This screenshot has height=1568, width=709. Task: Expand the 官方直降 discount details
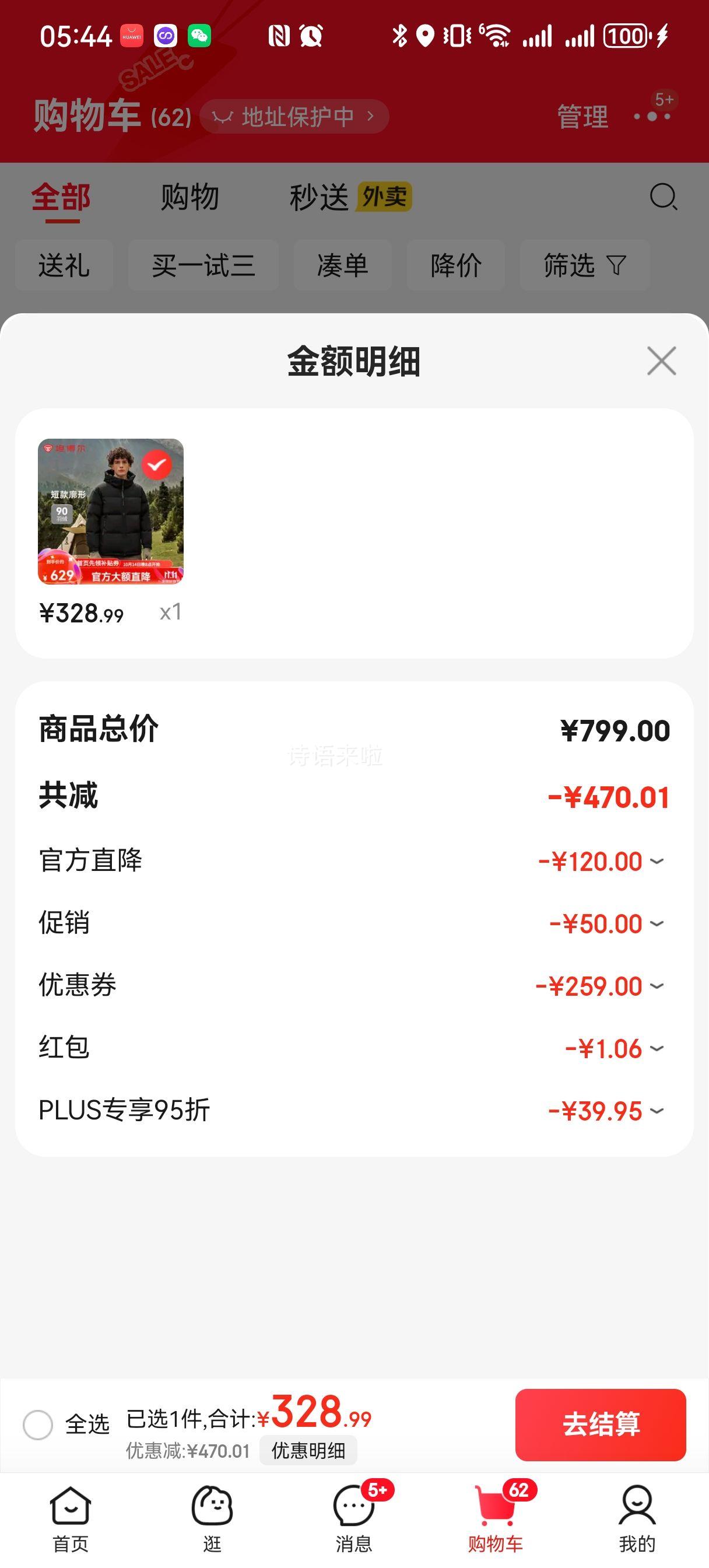click(656, 862)
